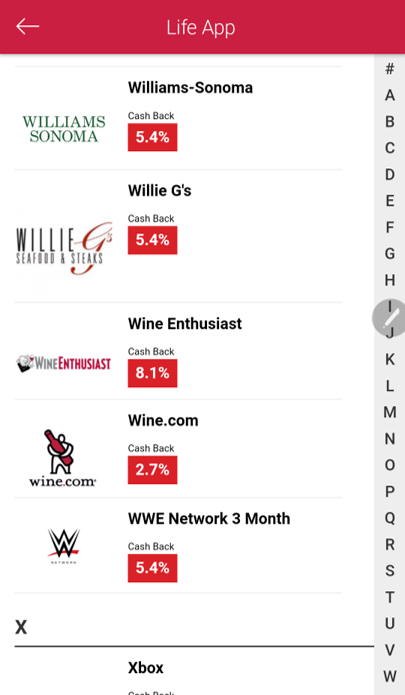Image resolution: width=405 pixels, height=695 pixels.
Task: Jump to letter D in the index
Action: 389,174
